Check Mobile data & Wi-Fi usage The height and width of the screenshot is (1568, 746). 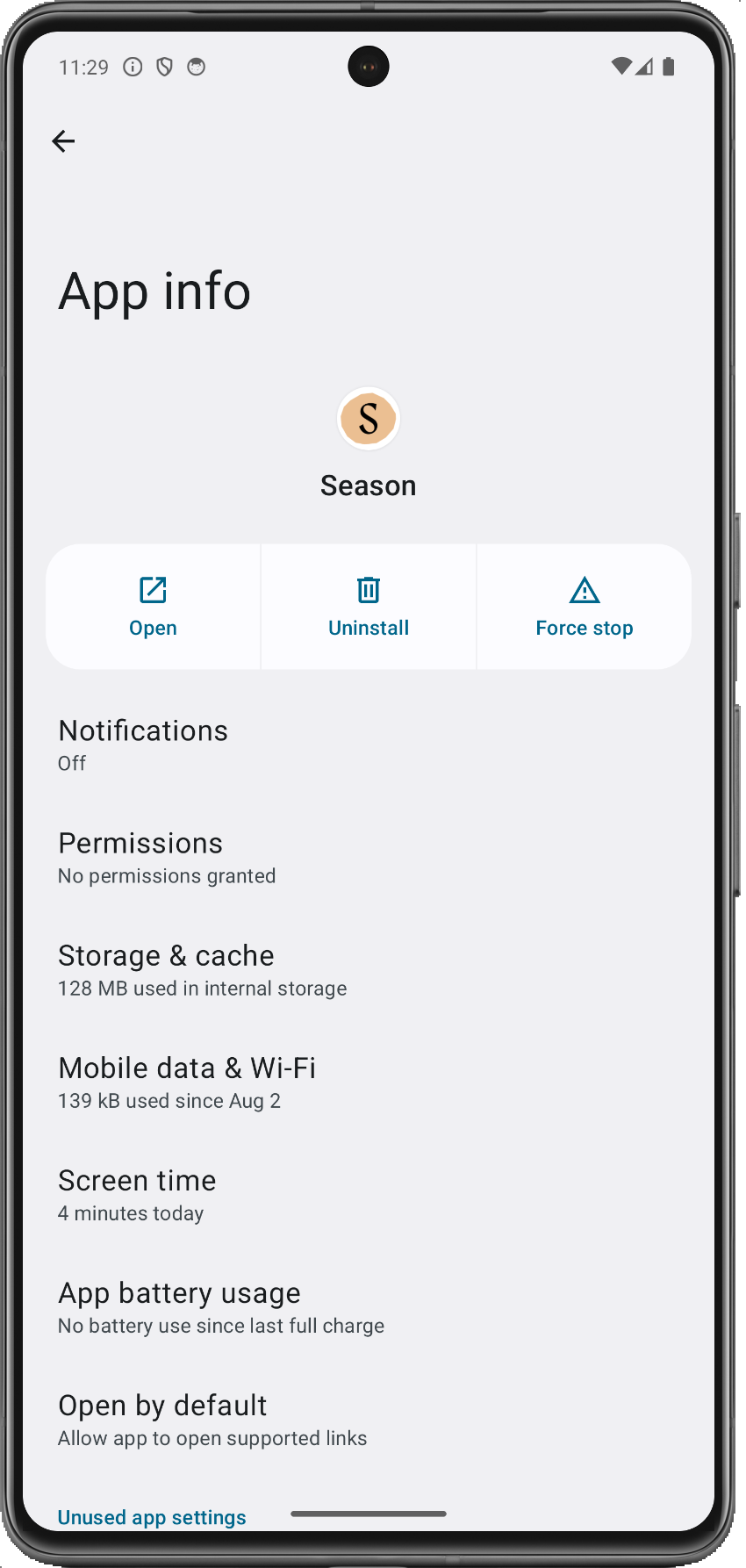point(369,1082)
